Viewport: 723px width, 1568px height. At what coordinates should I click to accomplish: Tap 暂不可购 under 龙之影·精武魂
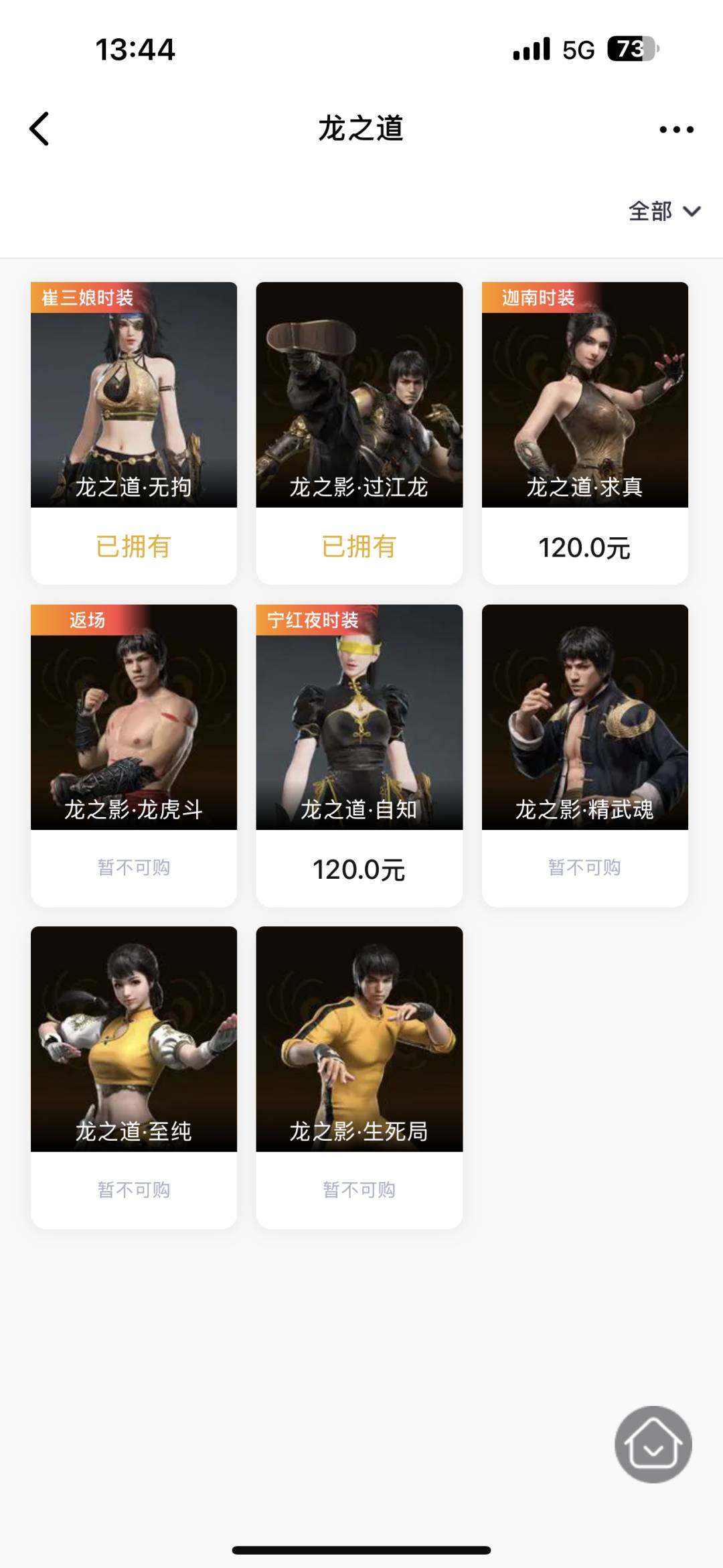[586, 867]
